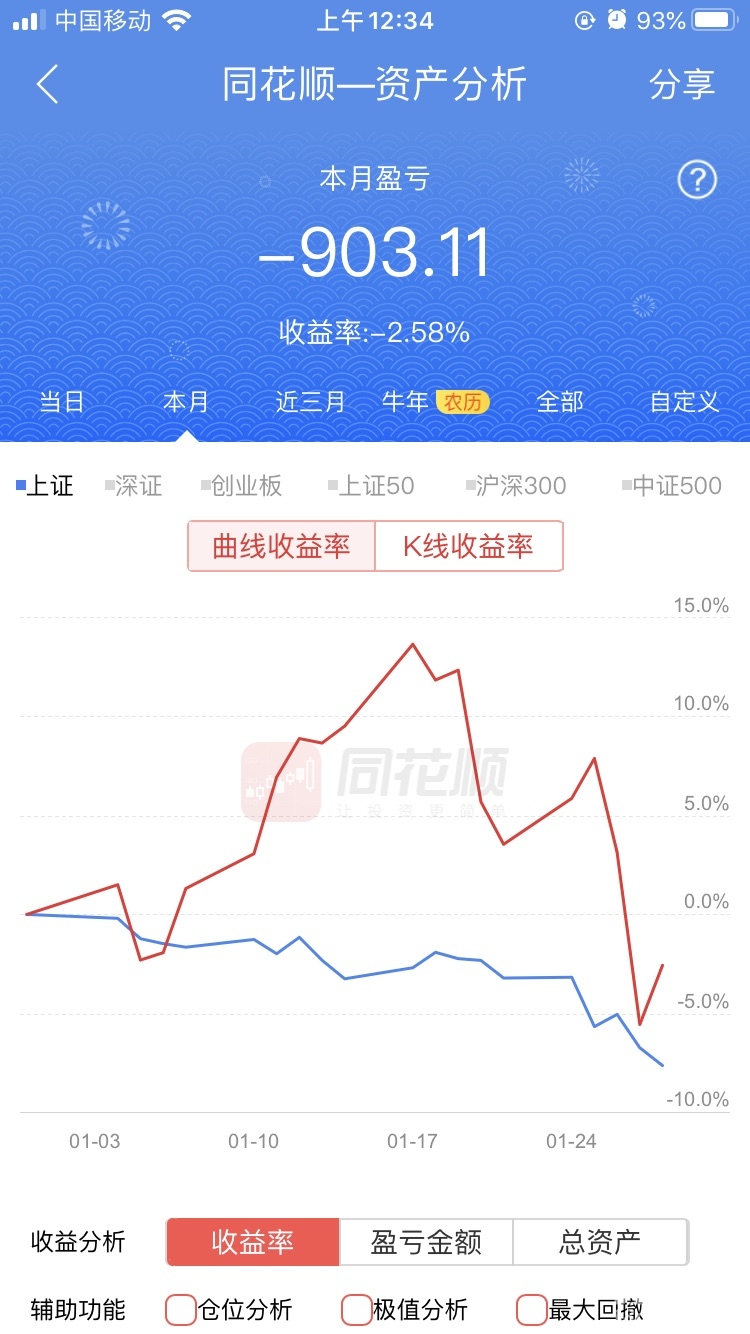Compare with 沪深300 index
Screen dimensions: 750x1334
(x=516, y=486)
